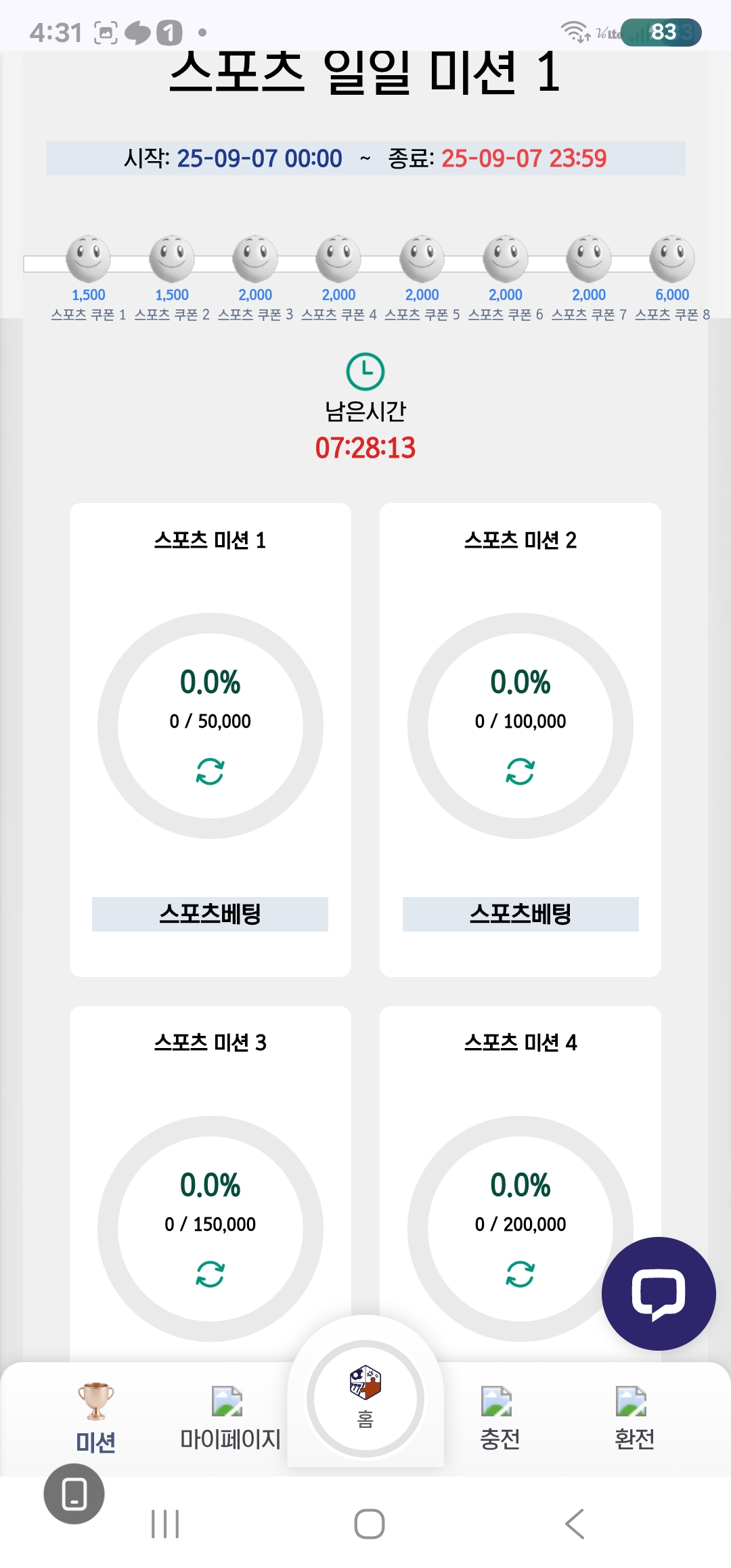Viewport: 731px width, 1568px height.
Task: Refresh progress for 스포츠 미션 1
Action: click(x=210, y=771)
